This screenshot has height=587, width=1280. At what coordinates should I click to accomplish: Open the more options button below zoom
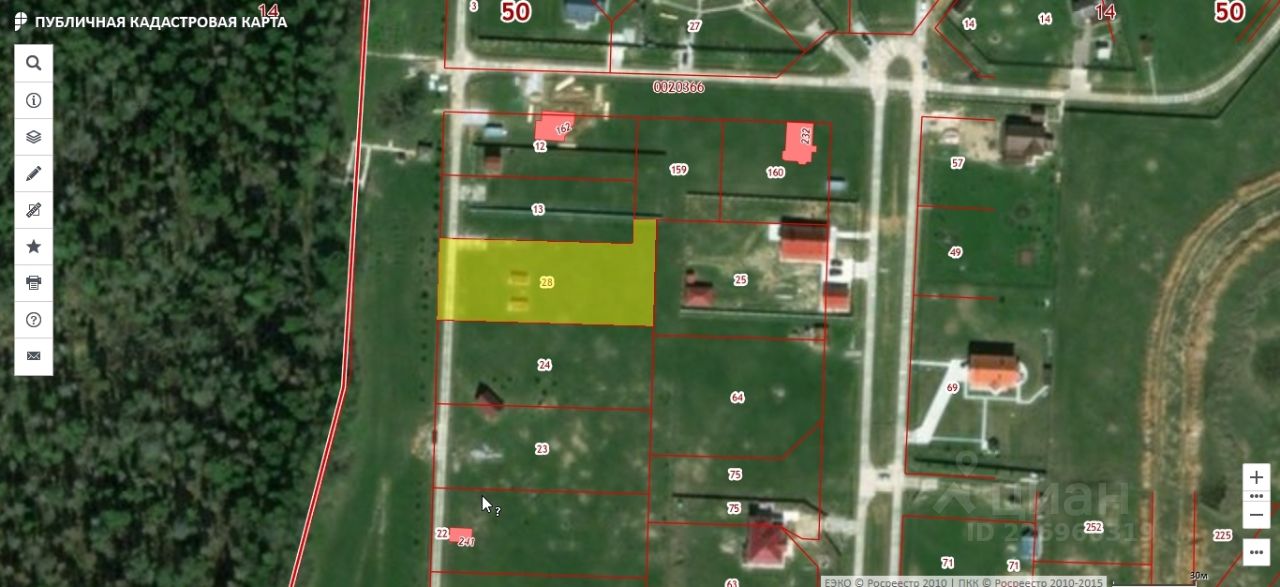(x=1256, y=551)
